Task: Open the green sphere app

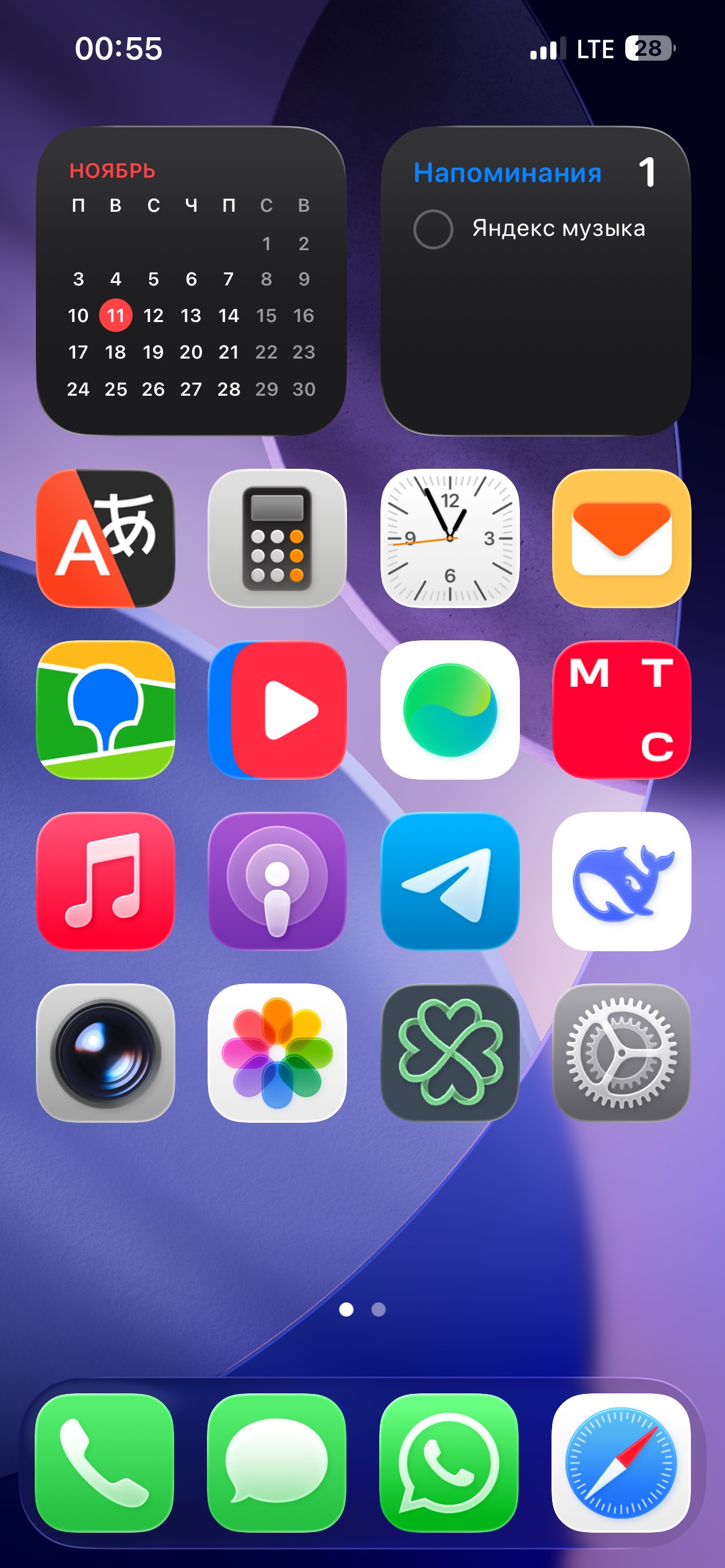Action: 449,710
